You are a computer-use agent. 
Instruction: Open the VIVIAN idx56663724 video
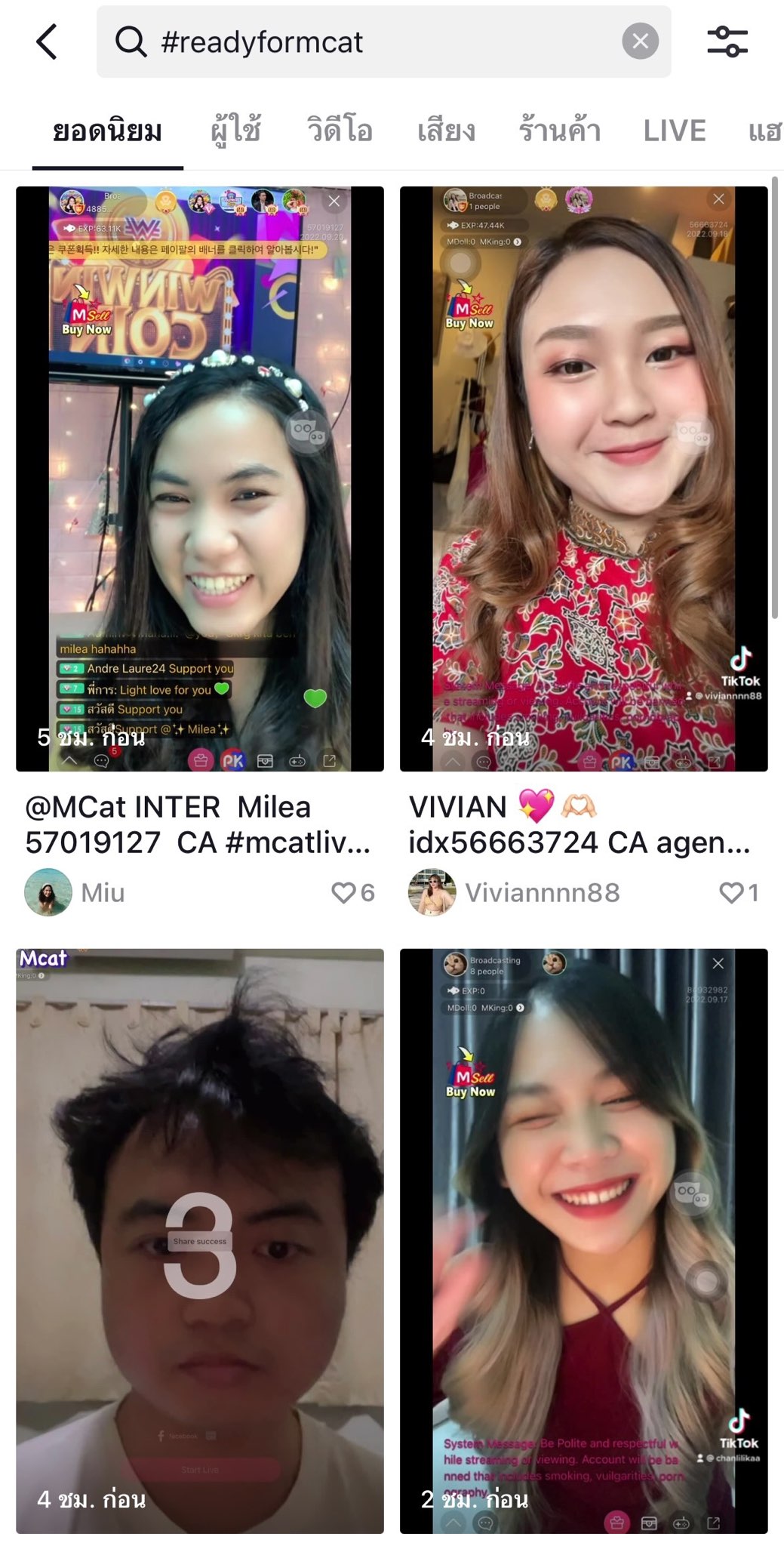583,479
